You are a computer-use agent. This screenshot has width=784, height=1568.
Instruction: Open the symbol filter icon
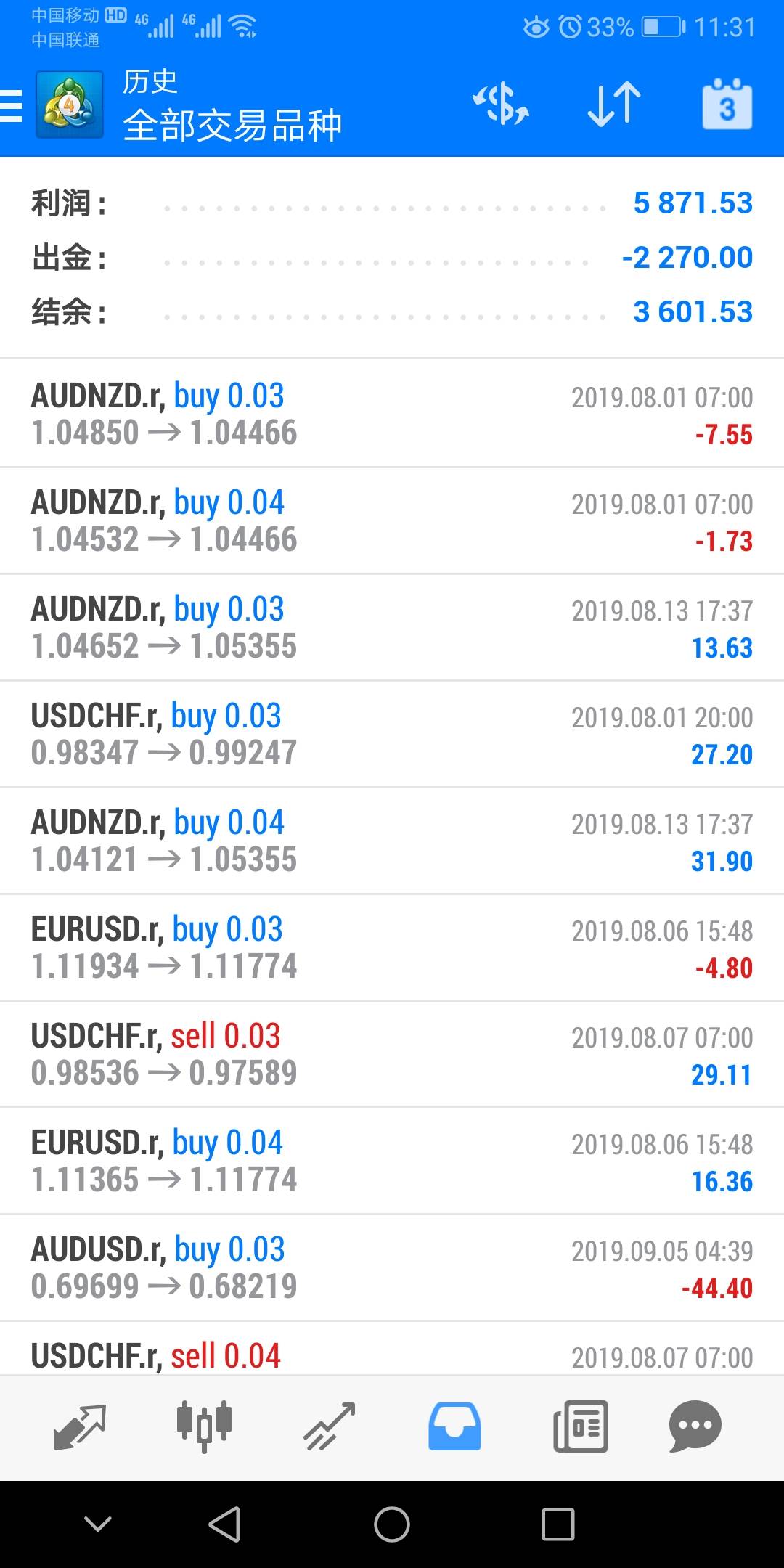pyautogui.click(x=501, y=104)
